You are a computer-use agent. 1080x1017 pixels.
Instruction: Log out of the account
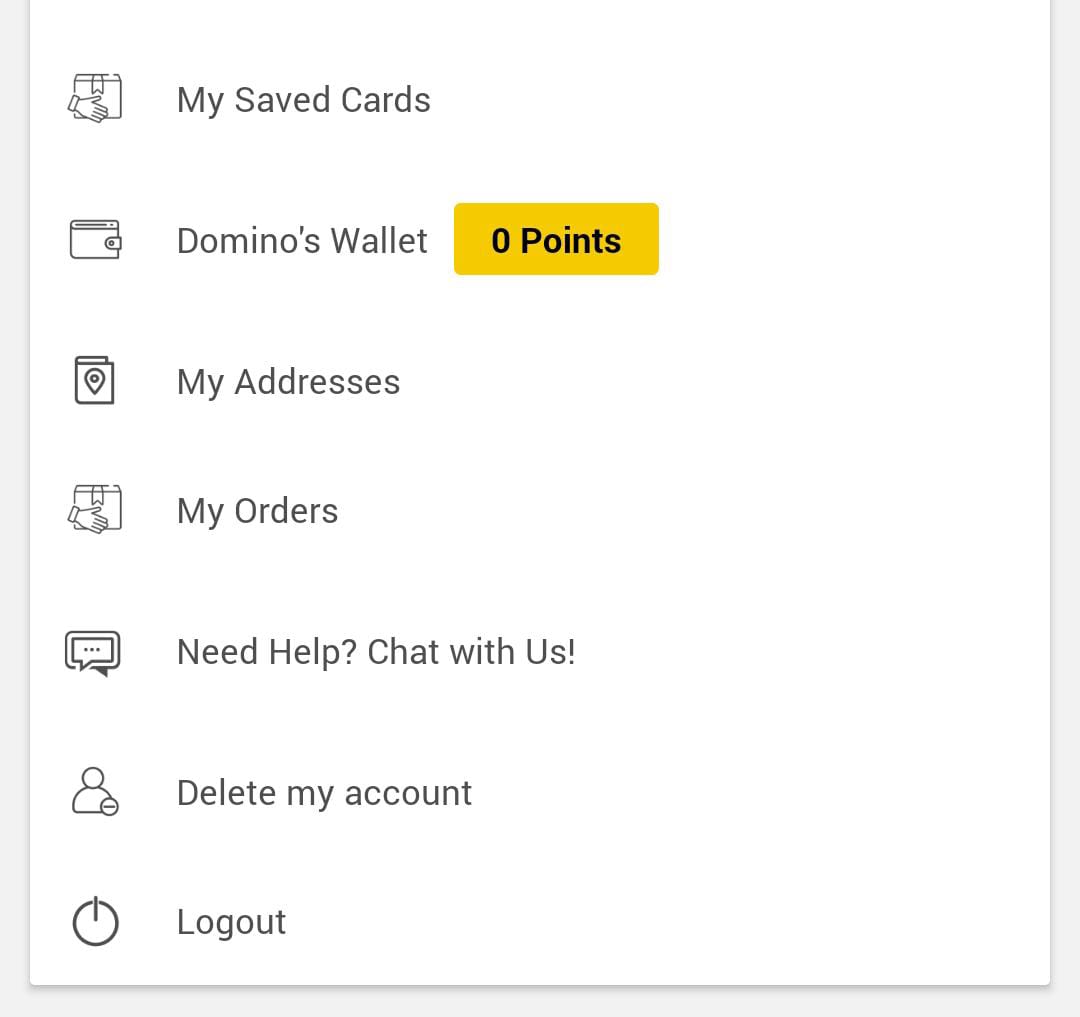coord(231,922)
